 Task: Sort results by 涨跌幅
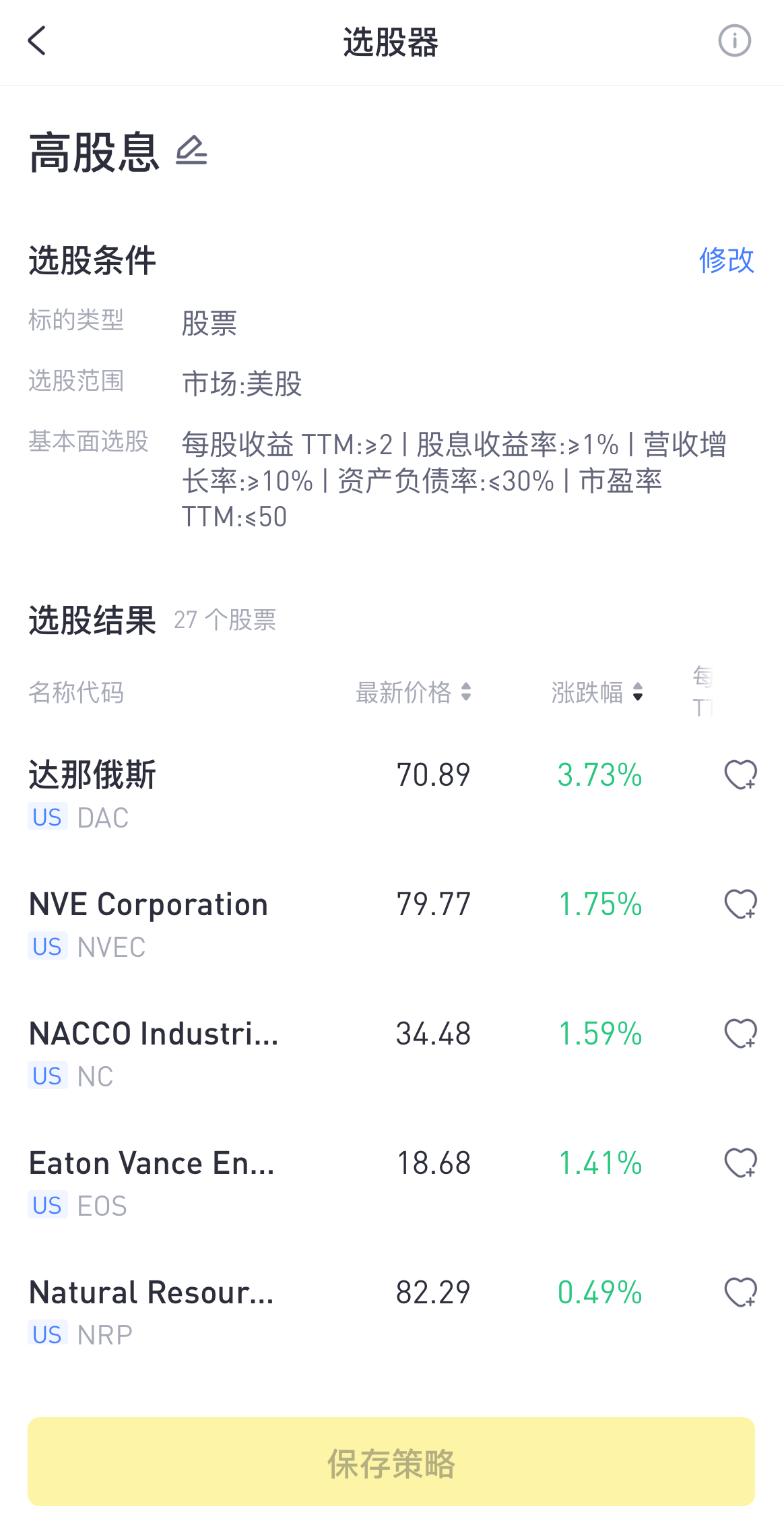coord(597,692)
